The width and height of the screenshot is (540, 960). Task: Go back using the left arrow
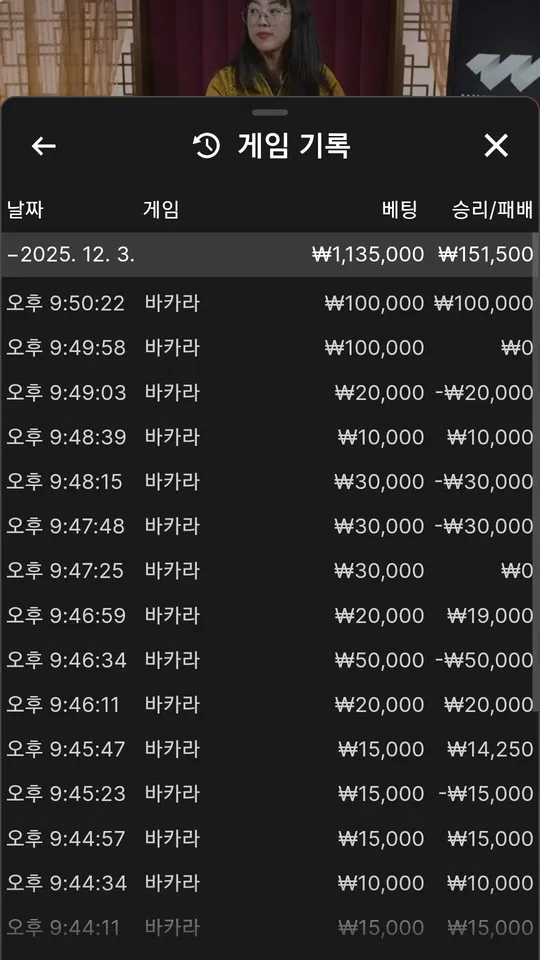(x=43, y=146)
